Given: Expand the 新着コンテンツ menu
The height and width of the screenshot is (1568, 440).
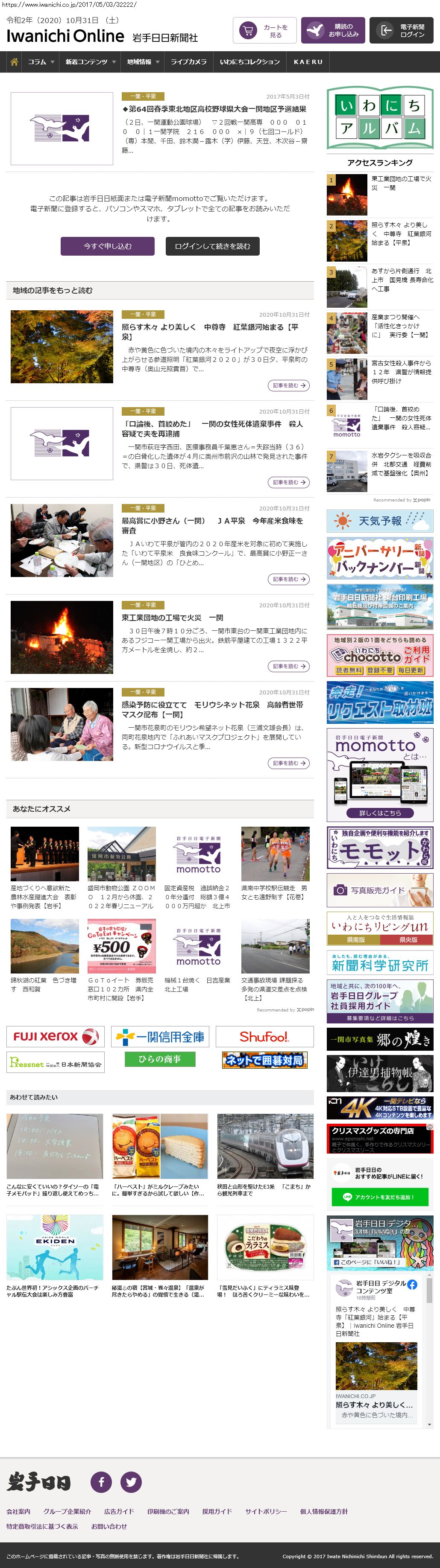Looking at the screenshot, I should [90, 62].
